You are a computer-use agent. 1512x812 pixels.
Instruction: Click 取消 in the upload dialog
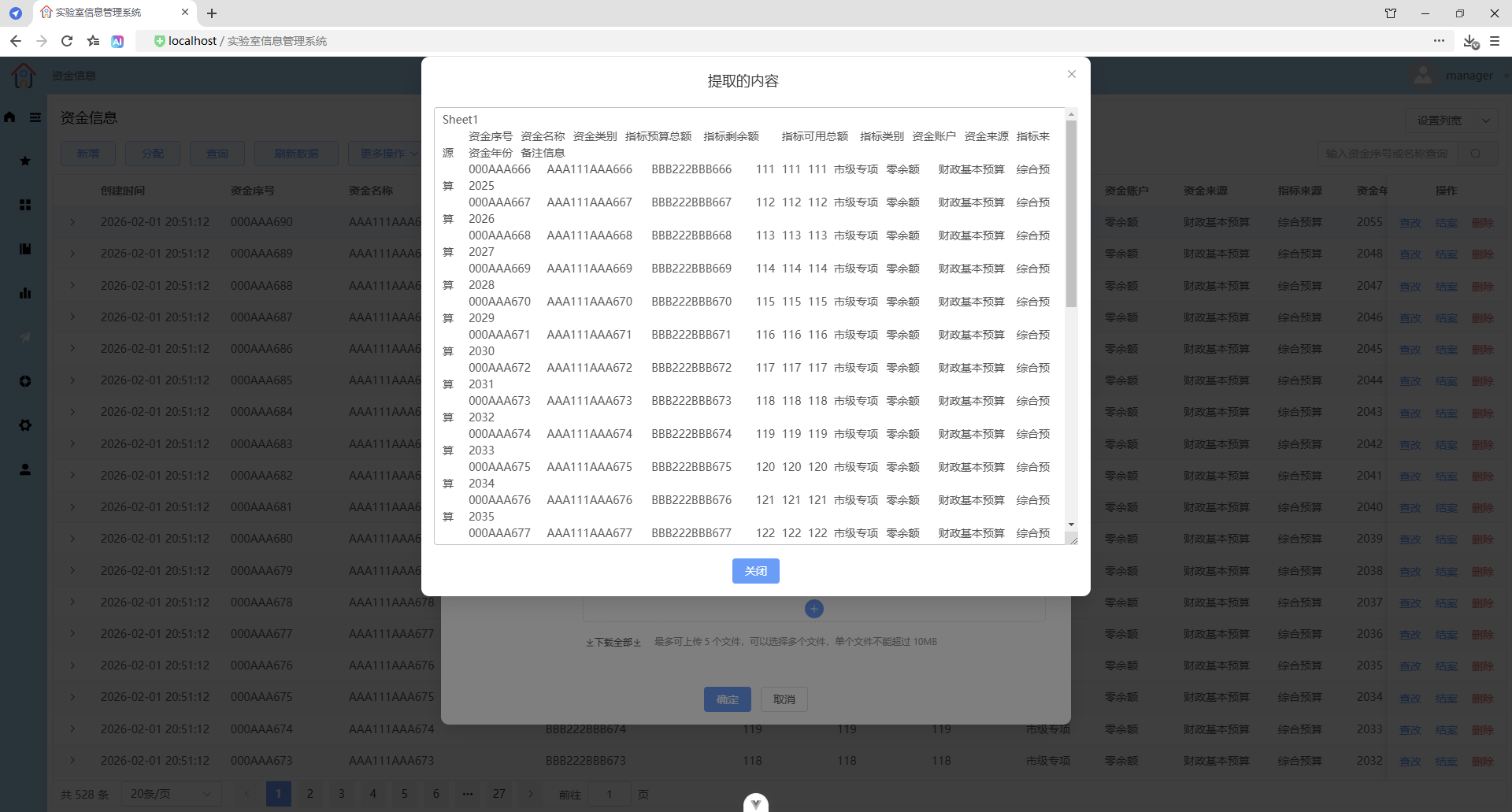[x=784, y=699]
